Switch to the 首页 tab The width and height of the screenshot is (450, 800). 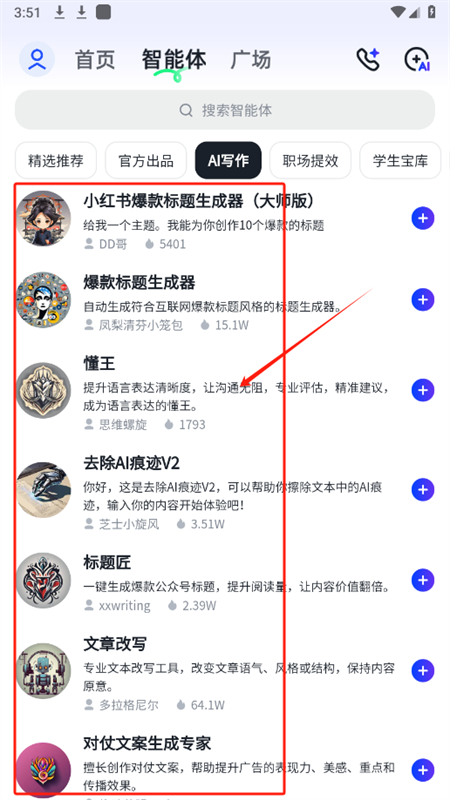click(95, 60)
